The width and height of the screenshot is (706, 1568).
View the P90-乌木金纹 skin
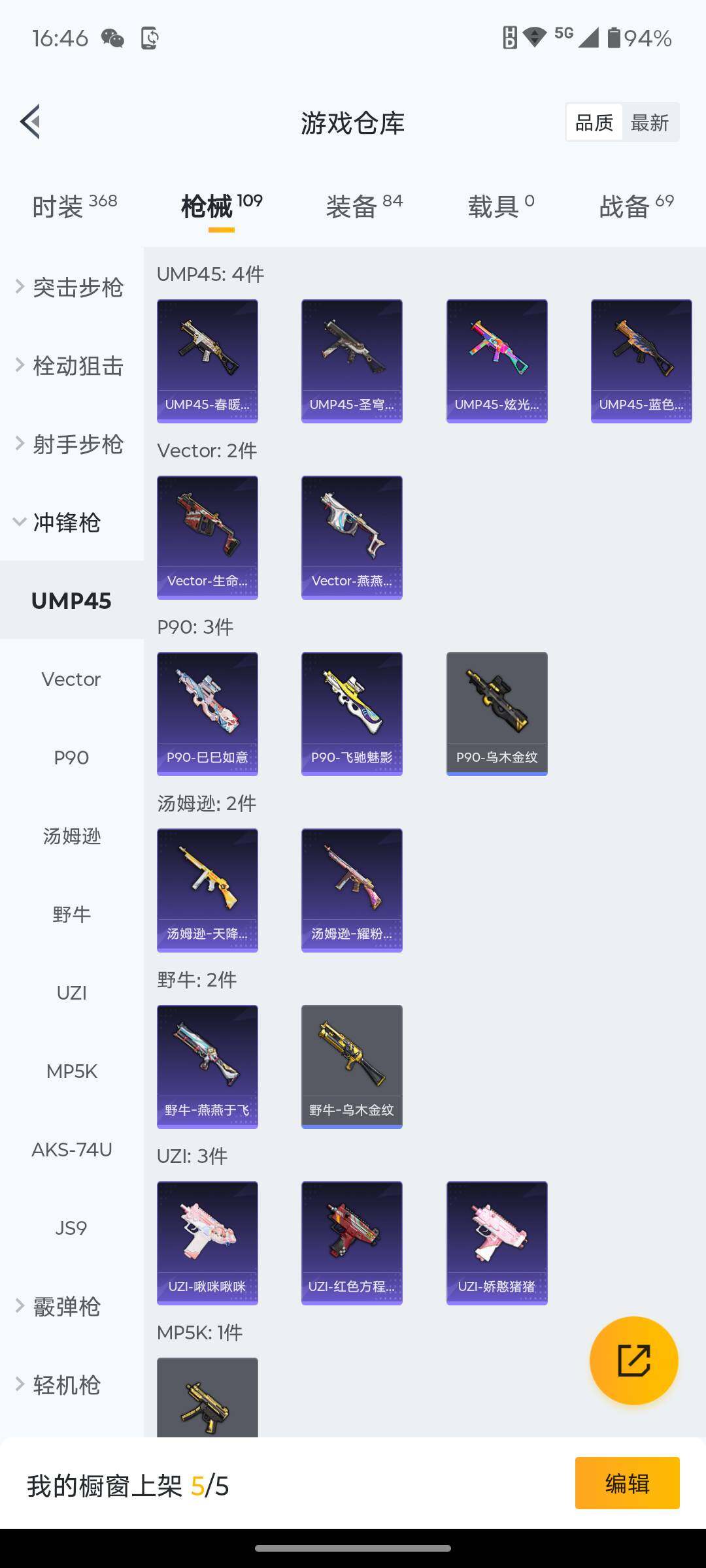click(x=497, y=713)
